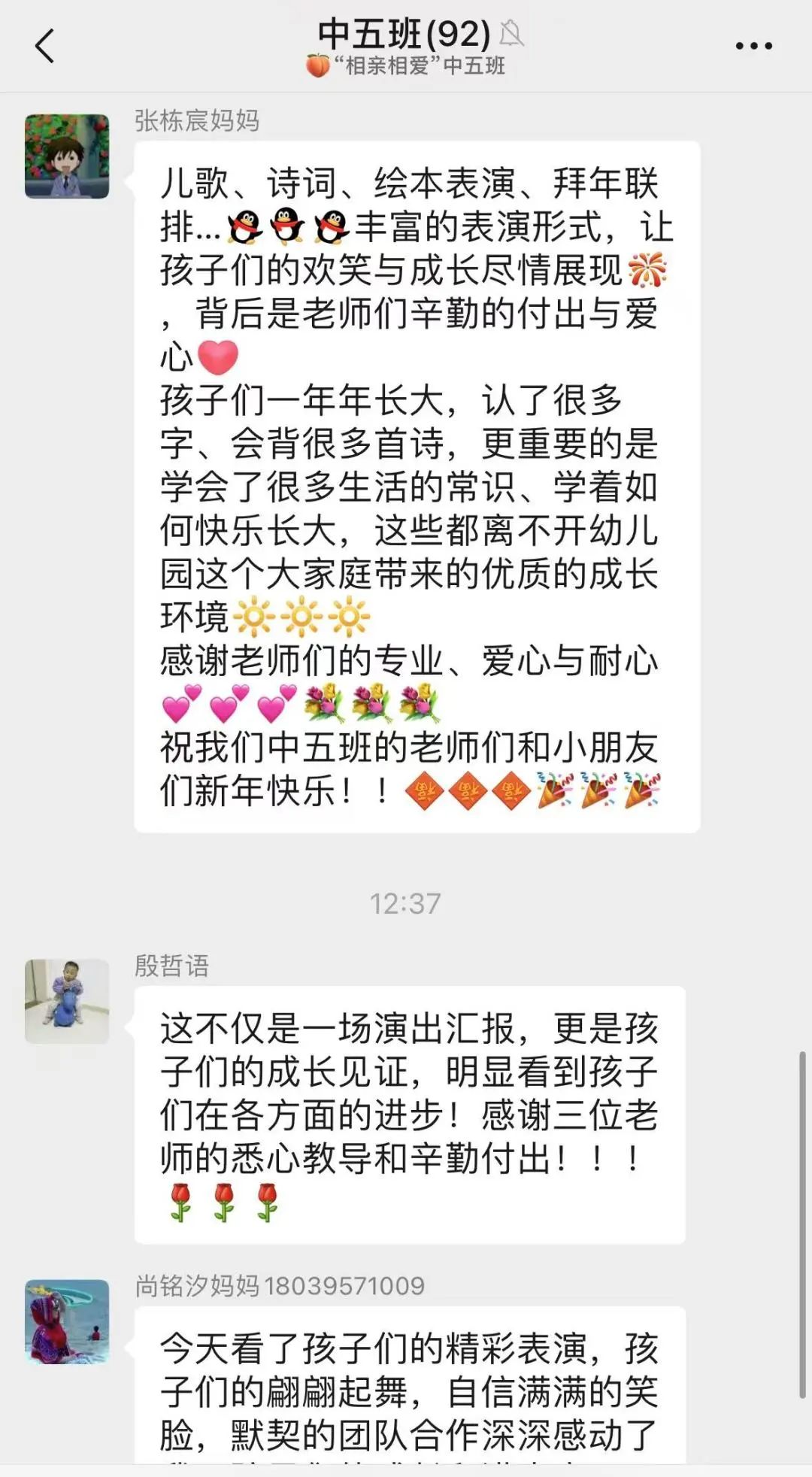Open the group chat overflow menu

pos(753,46)
